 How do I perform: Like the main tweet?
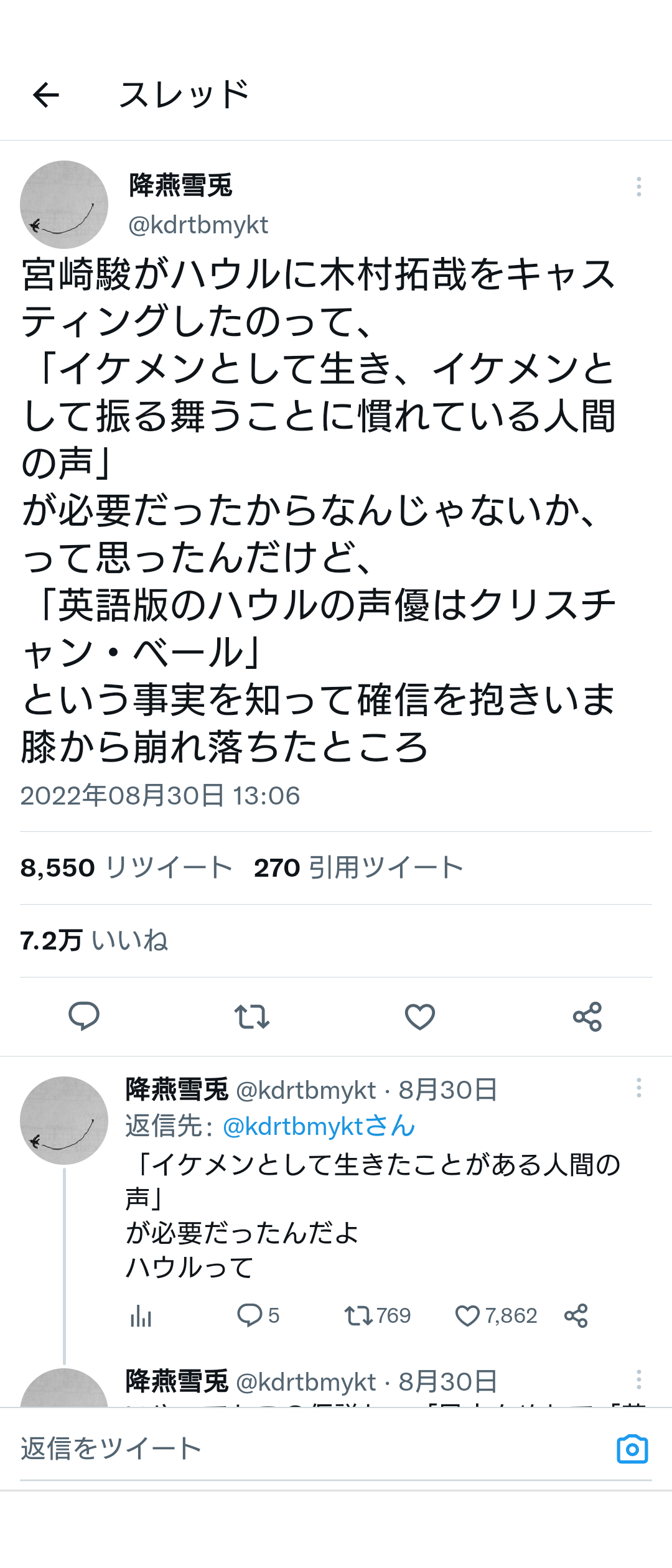[x=420, y=1017]
